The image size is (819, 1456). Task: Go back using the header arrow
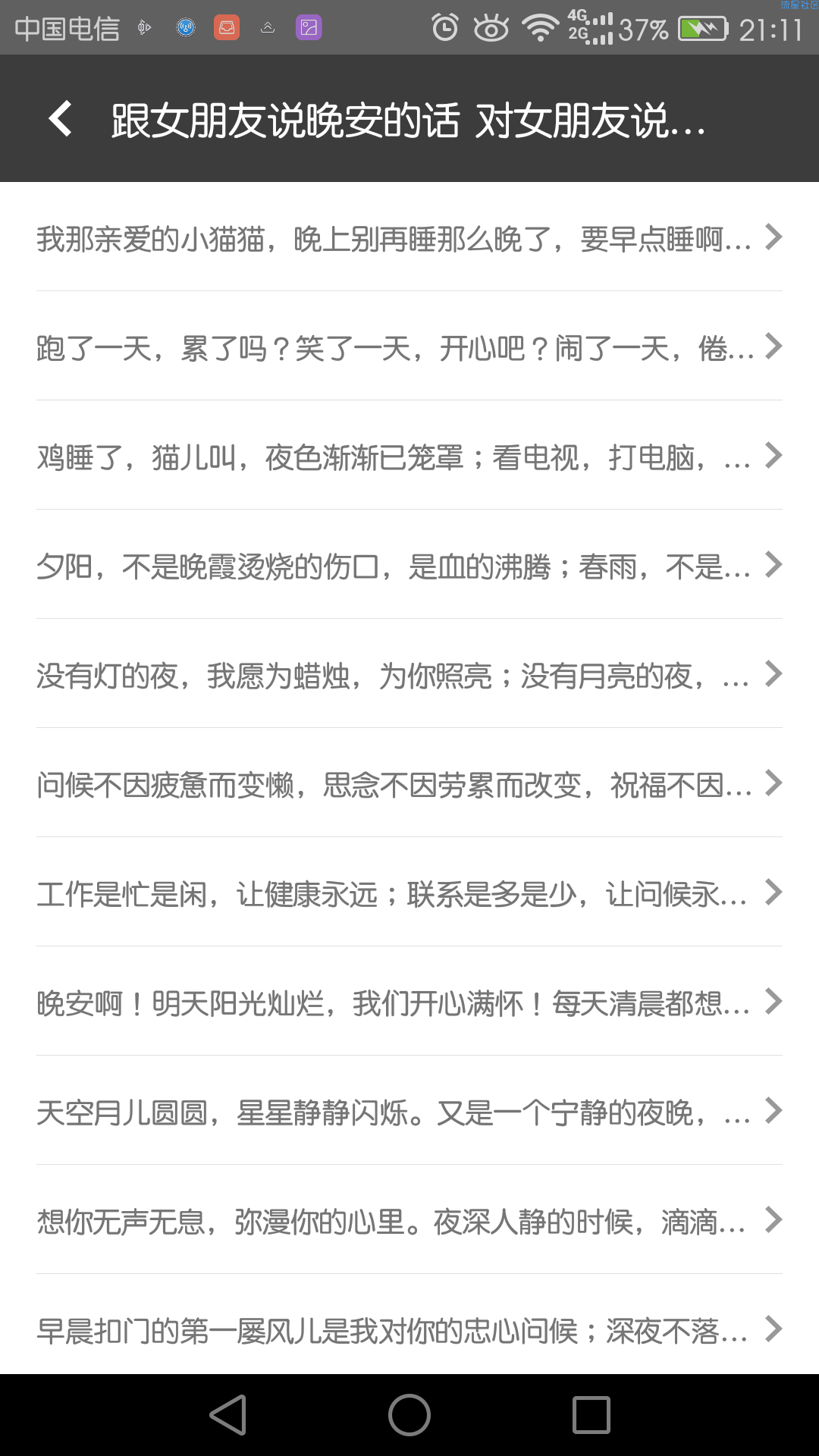(x=61, y=119)
